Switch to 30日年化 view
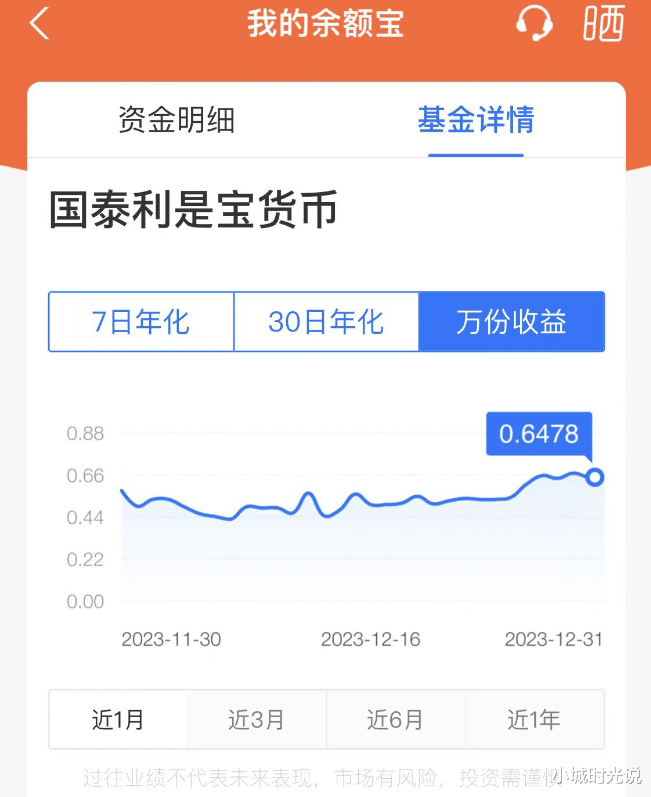Viewport: 651px width, 797px height. coord(326,322)
